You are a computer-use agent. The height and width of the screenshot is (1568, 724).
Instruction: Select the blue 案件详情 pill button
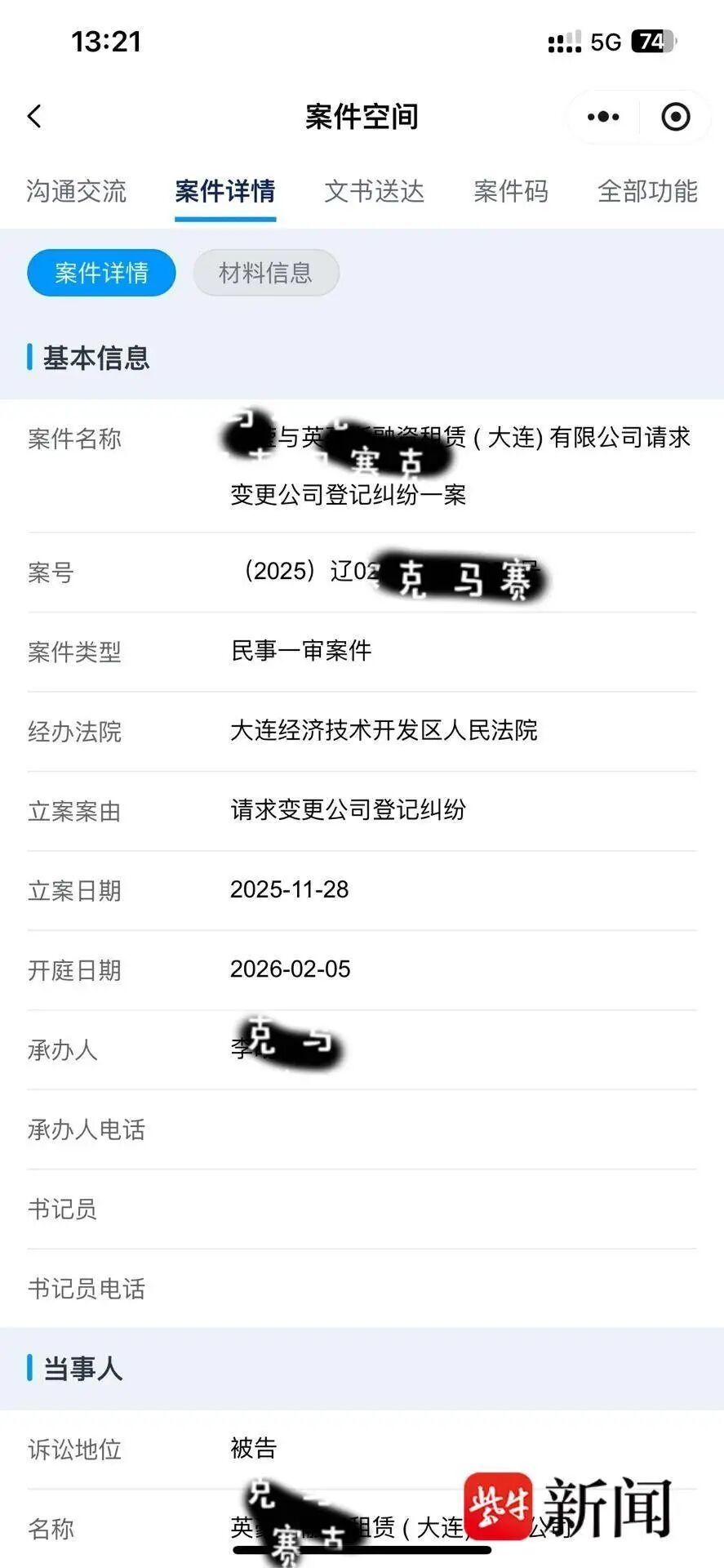tap(101, 273)
